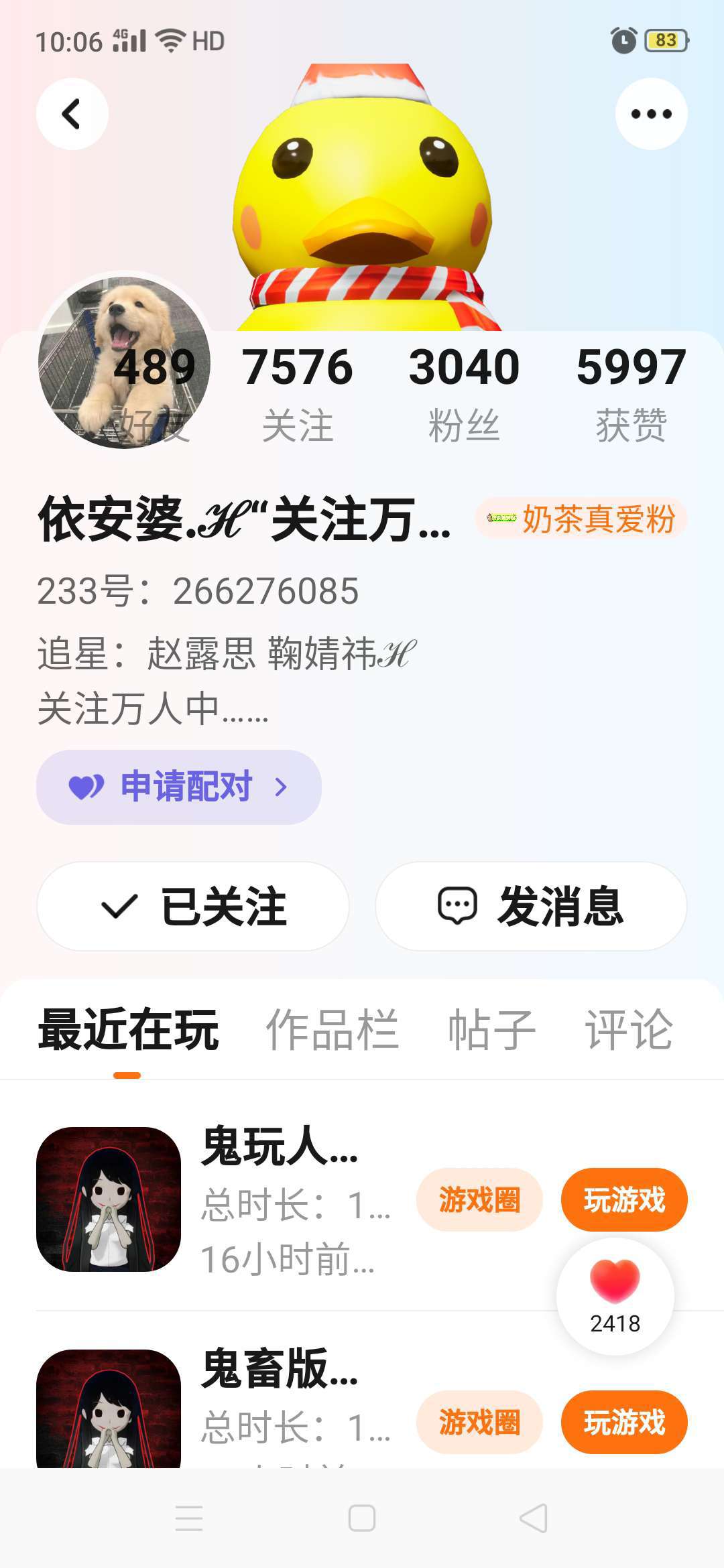Select the 最近在玩 tab
The image size is (724, 1568).
coord(128,1030)
